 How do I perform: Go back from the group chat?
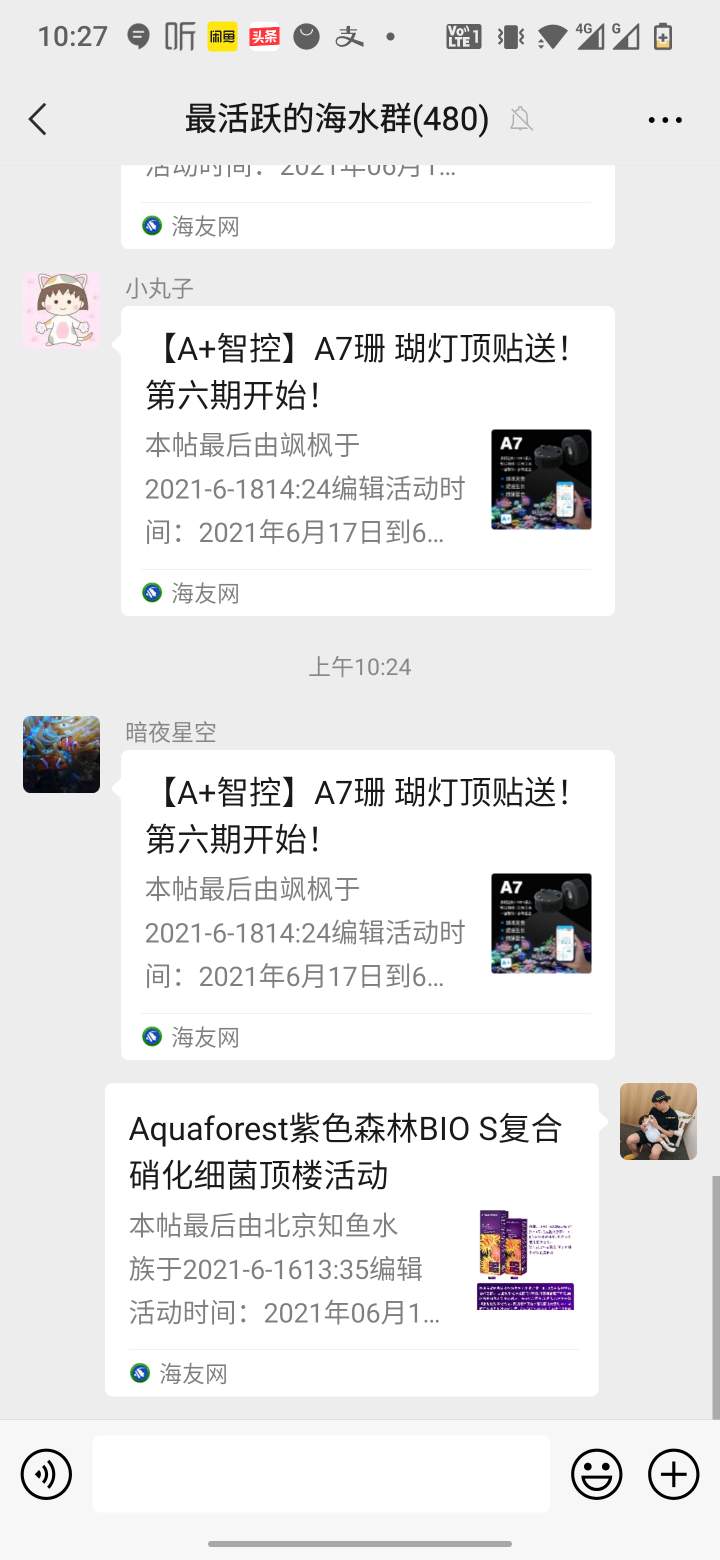coord(38,120)
